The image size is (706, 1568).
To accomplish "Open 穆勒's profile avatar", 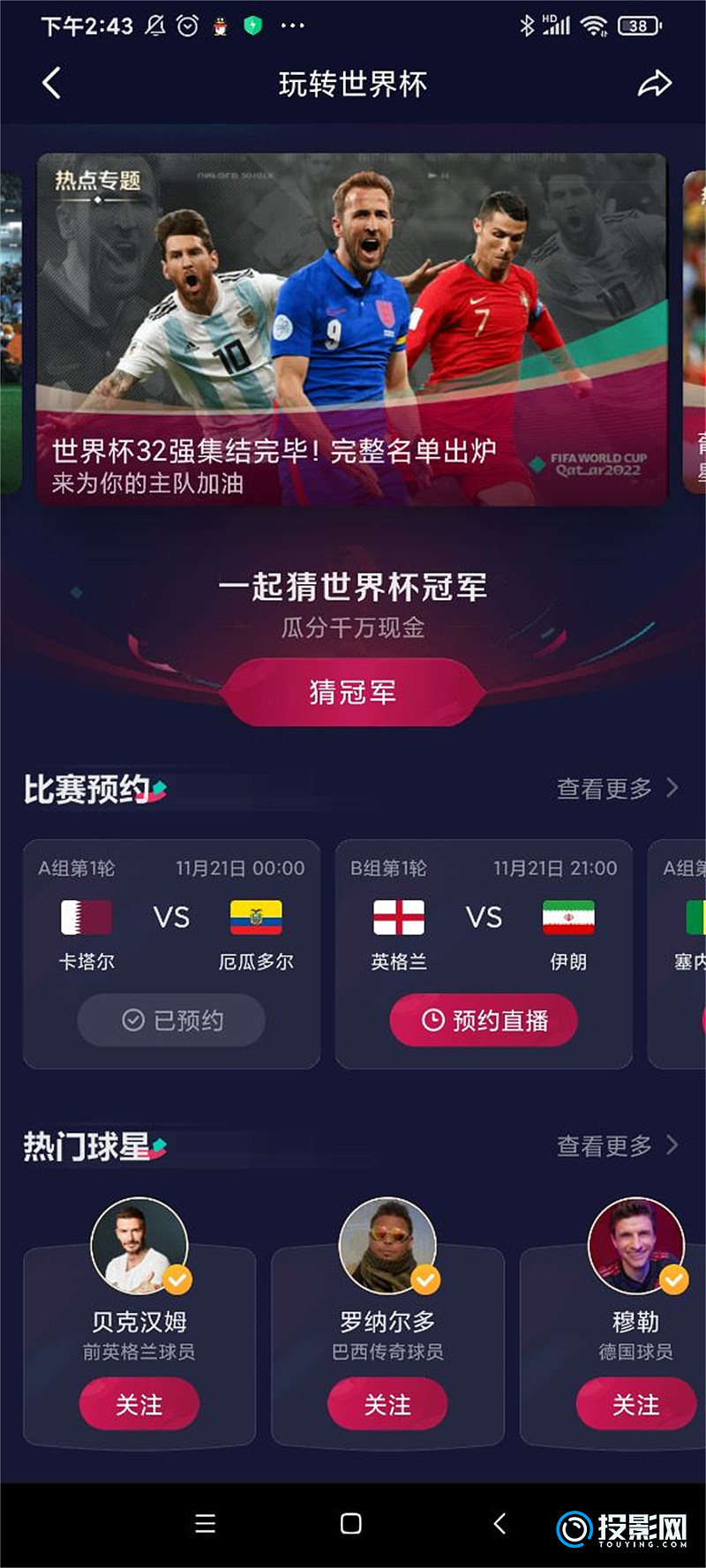I will pos(635,1245).
